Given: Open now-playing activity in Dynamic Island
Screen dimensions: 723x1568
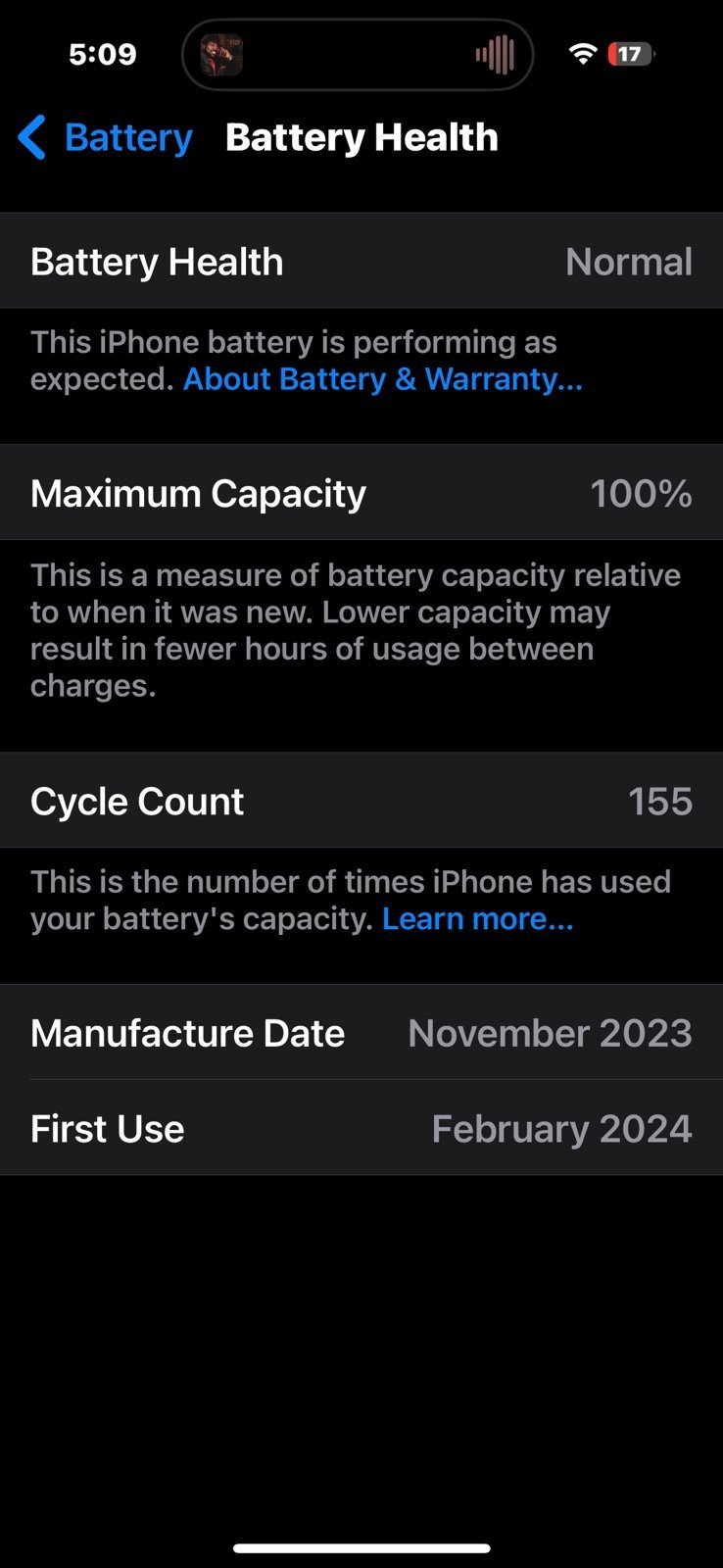Looking at the screenshot, I should click(x=358, y=55).
